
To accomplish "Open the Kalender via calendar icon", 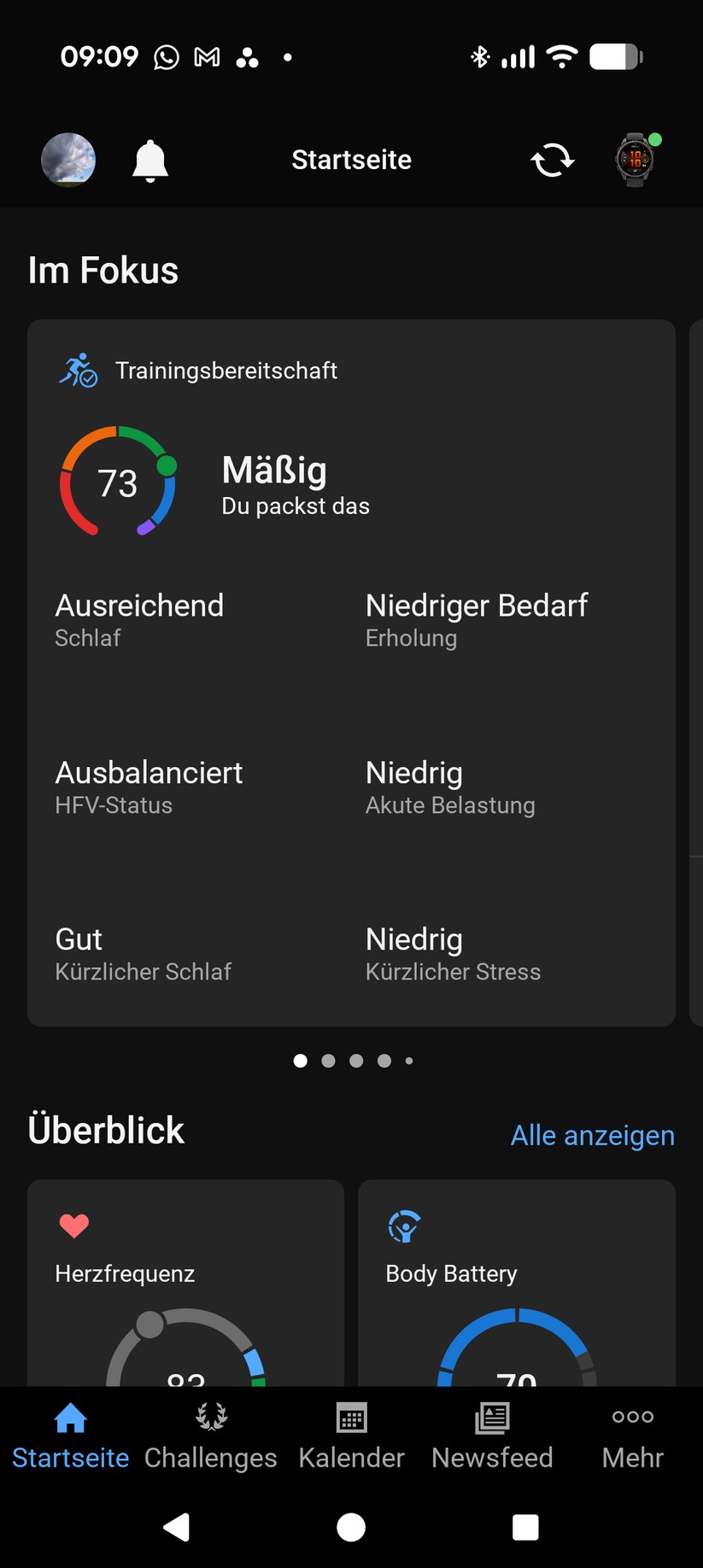I will tap(351, 1418).
